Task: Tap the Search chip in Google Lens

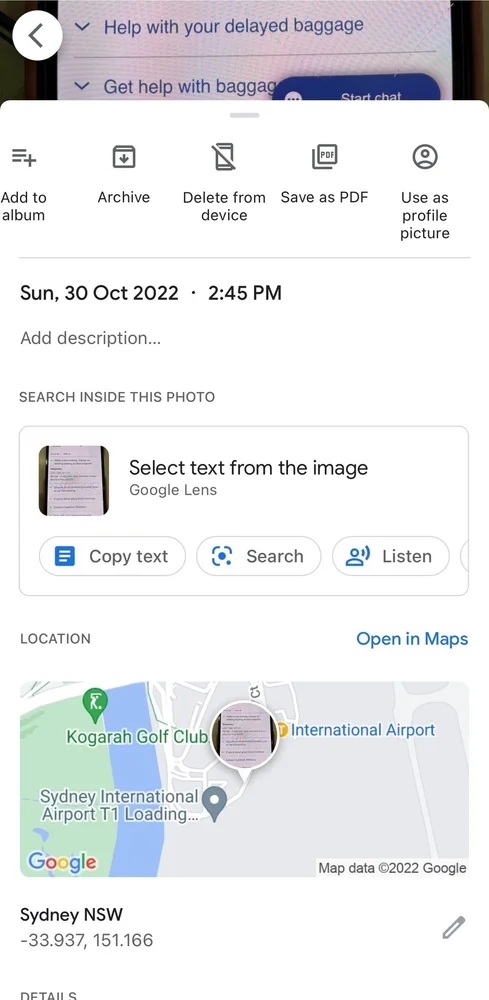Action: click(258, 556)
